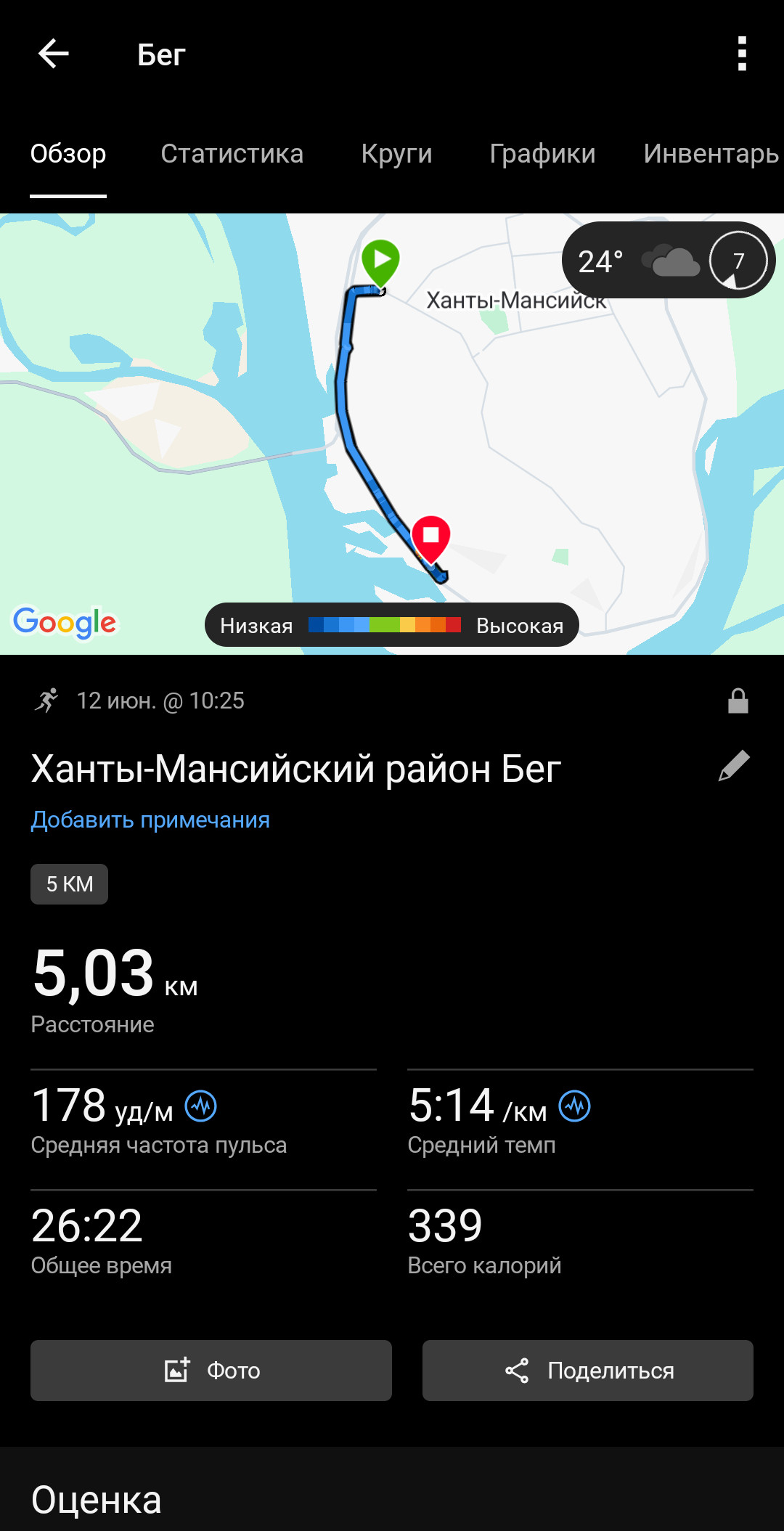This screenshot has width=784, height=1531.
Task: Open the Графики tab
Action: point(542,154)
